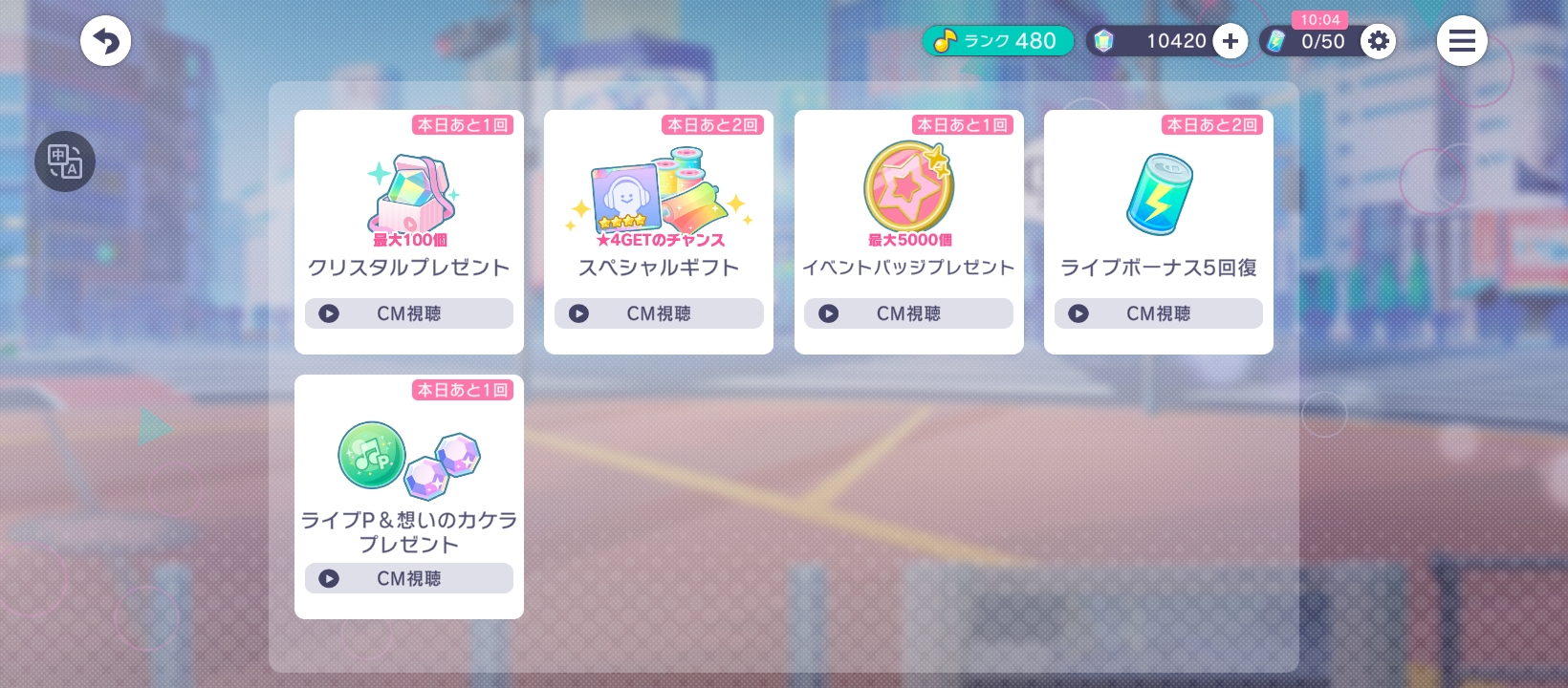Viewport: 1568px width, 688px height.
Task: Add more crystals with the plus button
Action: [1230, 41]
